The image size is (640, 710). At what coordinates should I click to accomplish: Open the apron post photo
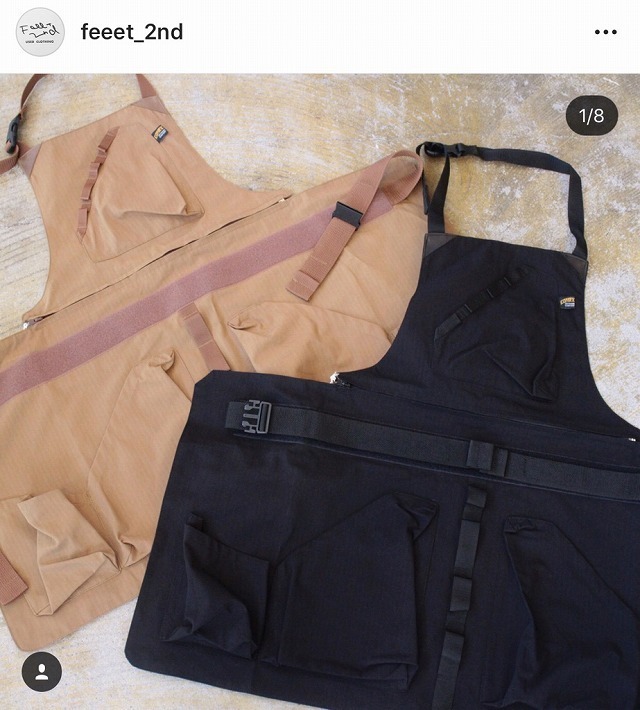(x=320, y=390)
